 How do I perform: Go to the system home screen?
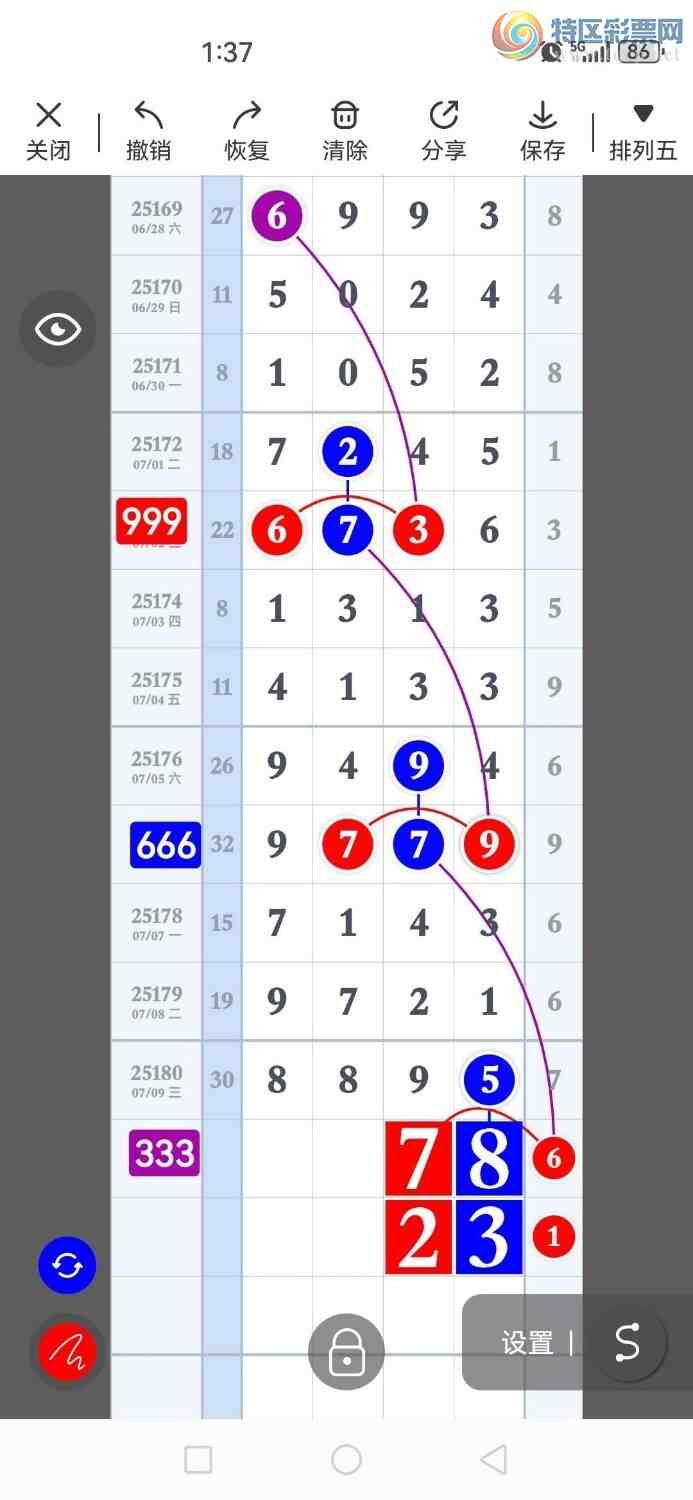(346, 1459)
